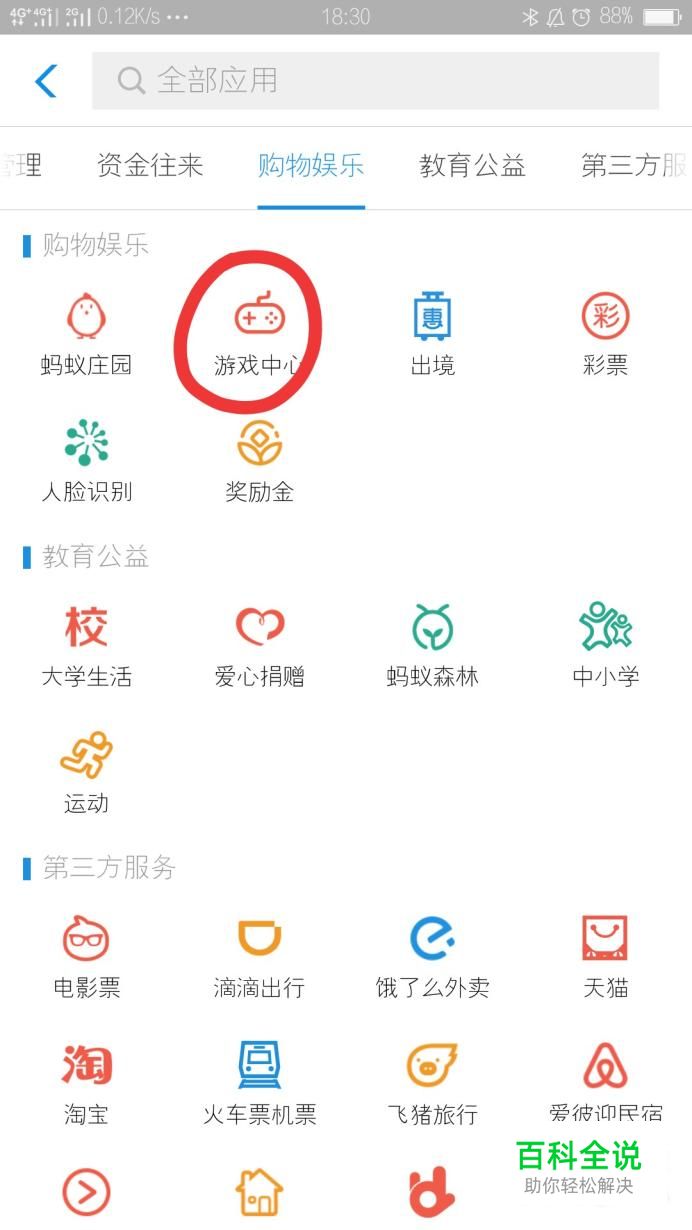This screenshot has width=692, height=1230.
Task: Launch 蚂蚁森林
Action: [x=432, y=646]
